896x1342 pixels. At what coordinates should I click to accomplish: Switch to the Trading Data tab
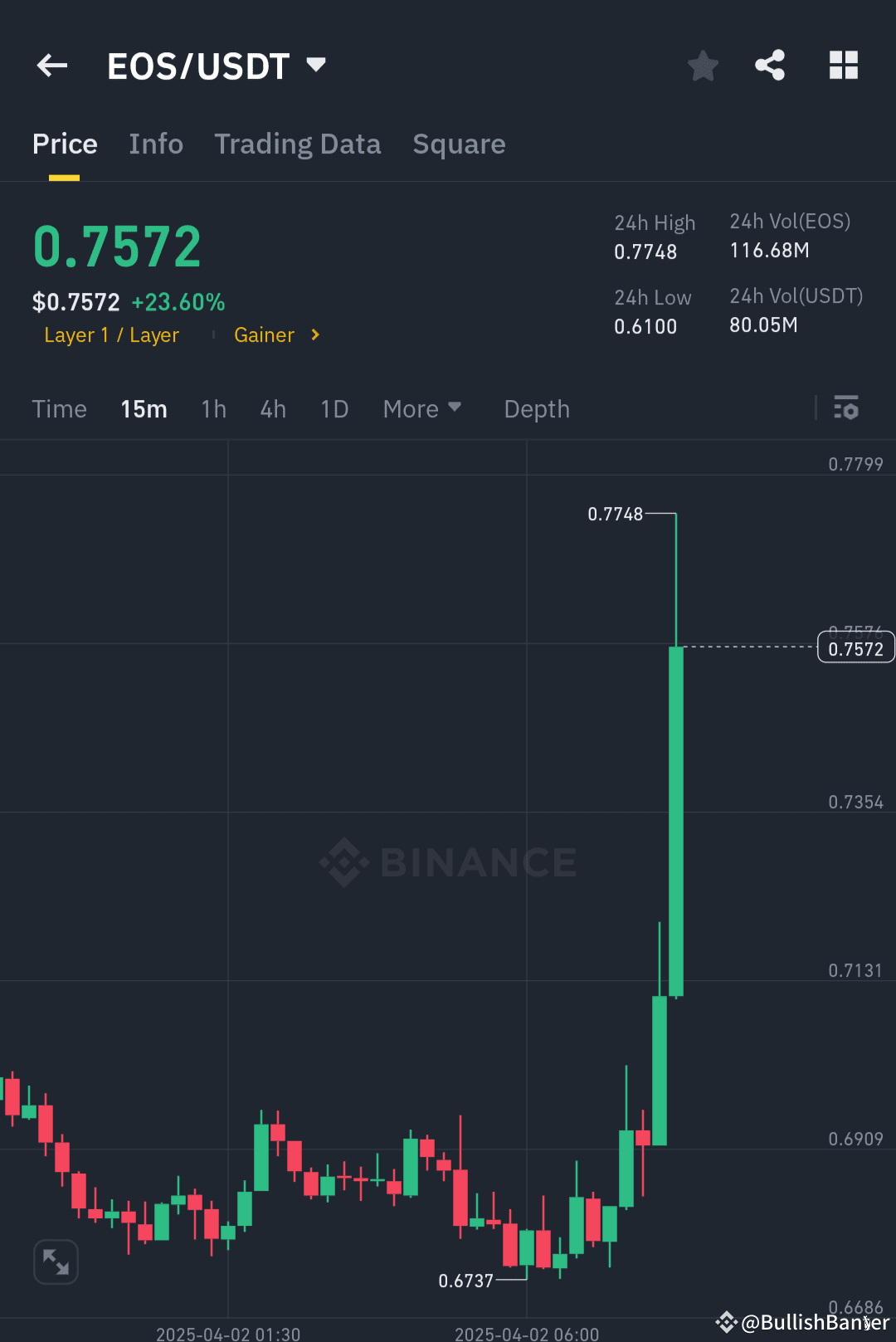298,144
